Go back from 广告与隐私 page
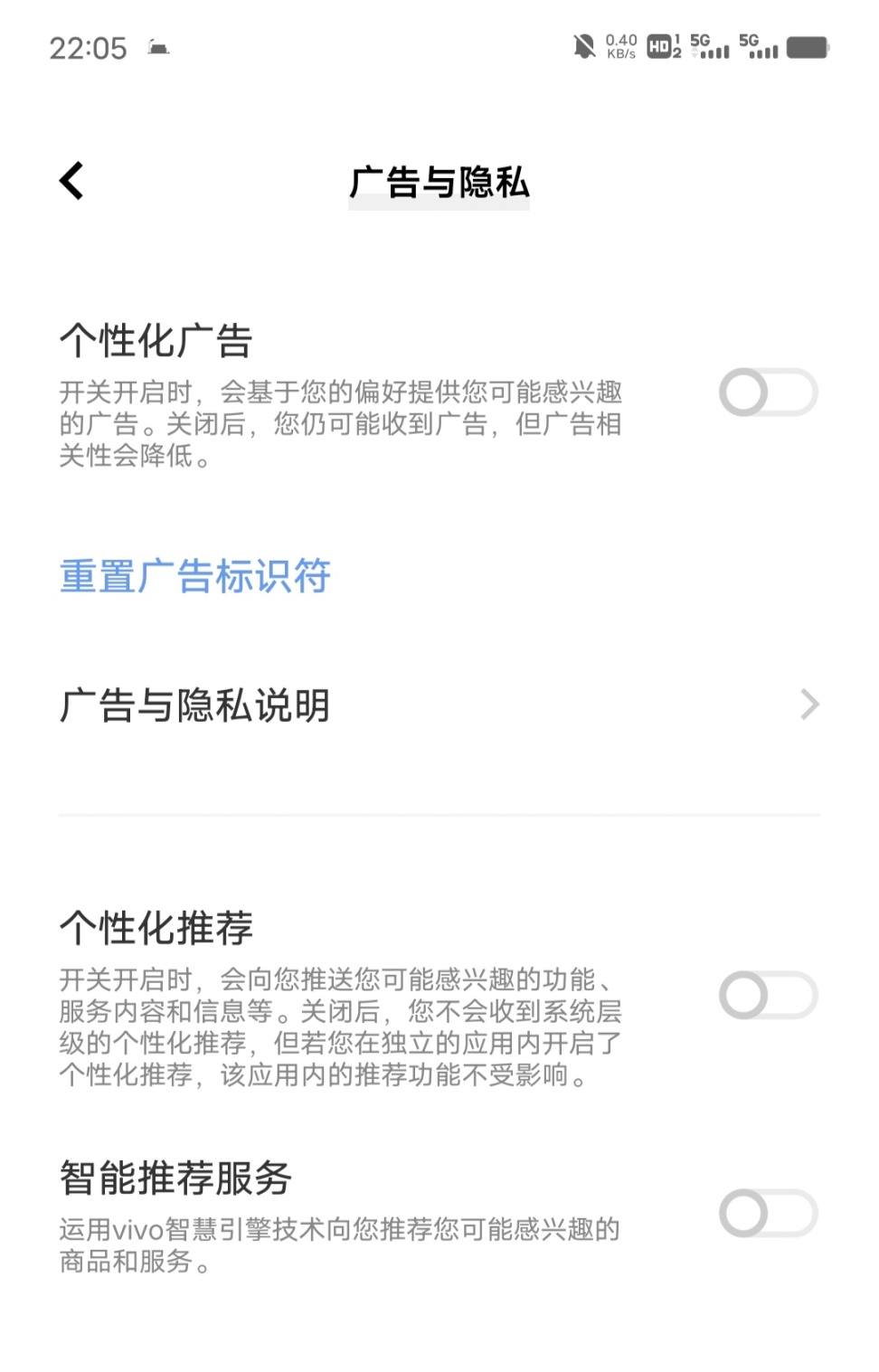This screenshot has height=1372, width=879. [71, 181]
